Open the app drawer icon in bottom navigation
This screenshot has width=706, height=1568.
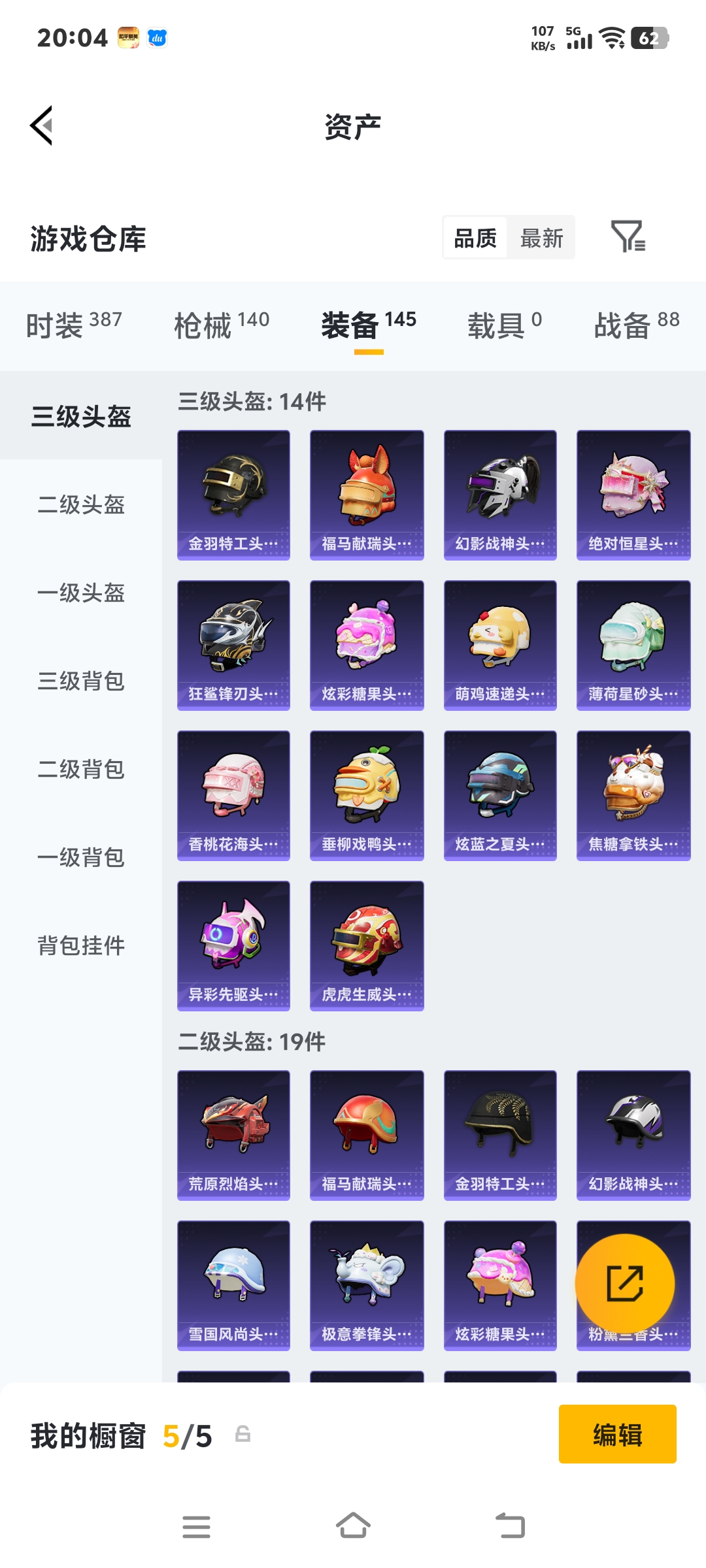pyautogui.click(x=196, y=1527)
